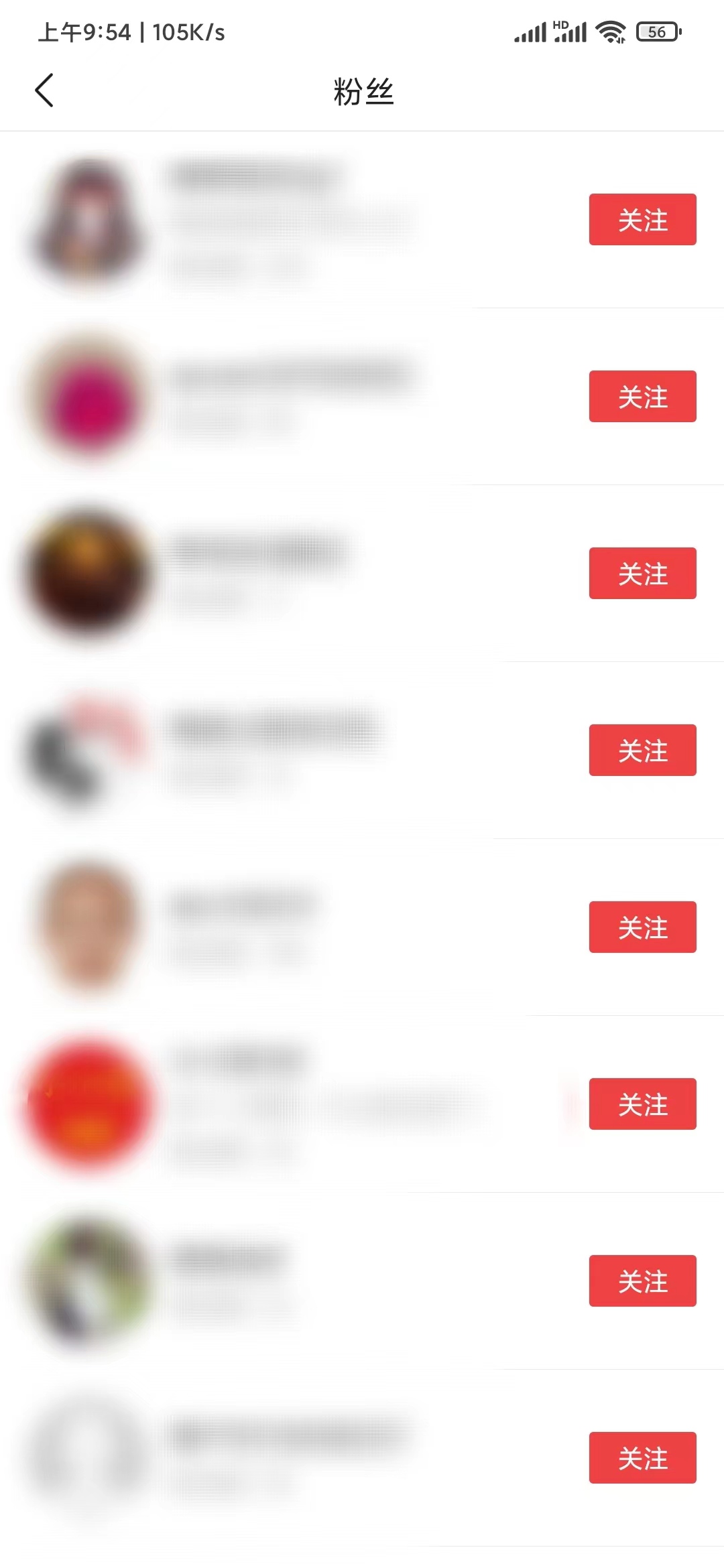Follow the user with the dark brown avatar
Image resolution: width=724 pixels, height=1568 pixels.
click(x=642, y=574)
